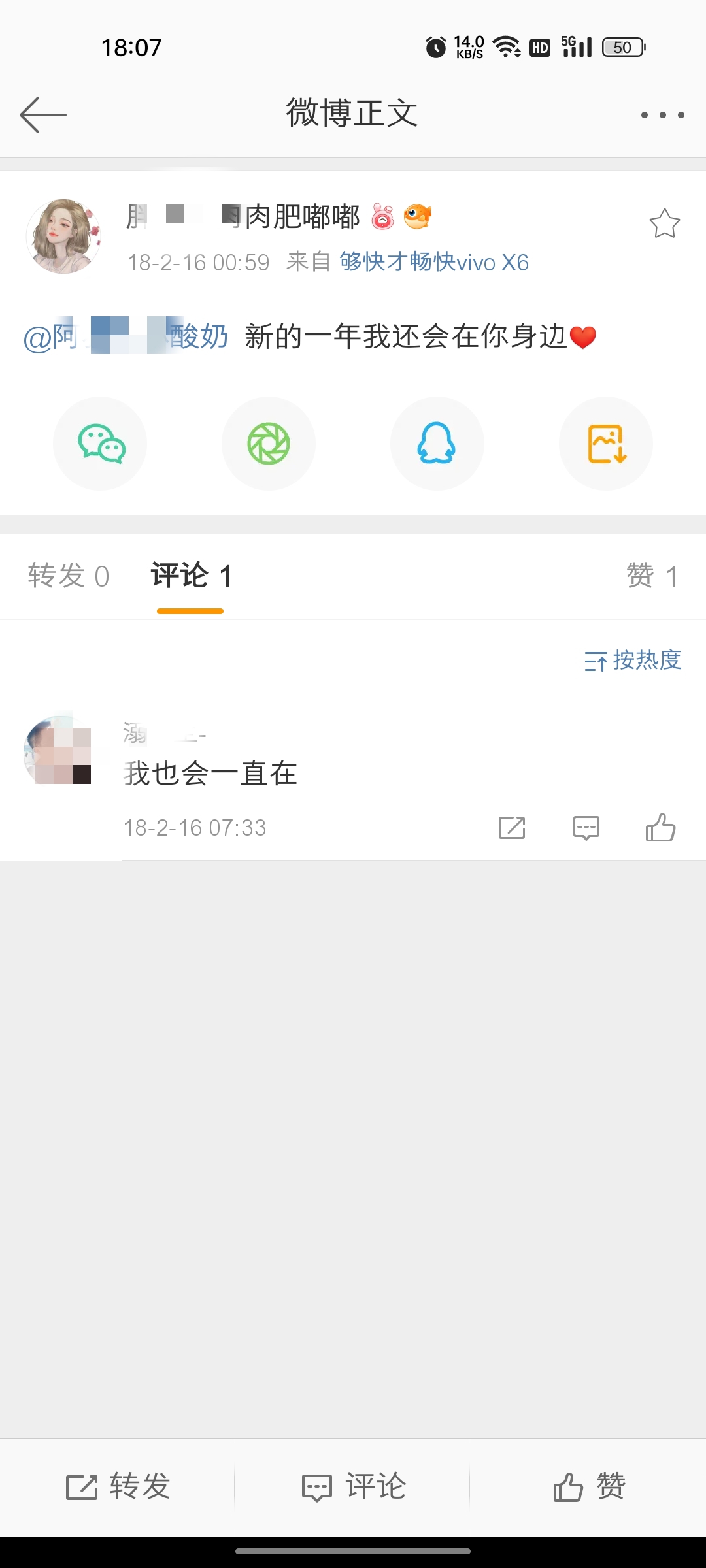Save the post as an image
The image size is (706, 1568).
pos(605,443)
